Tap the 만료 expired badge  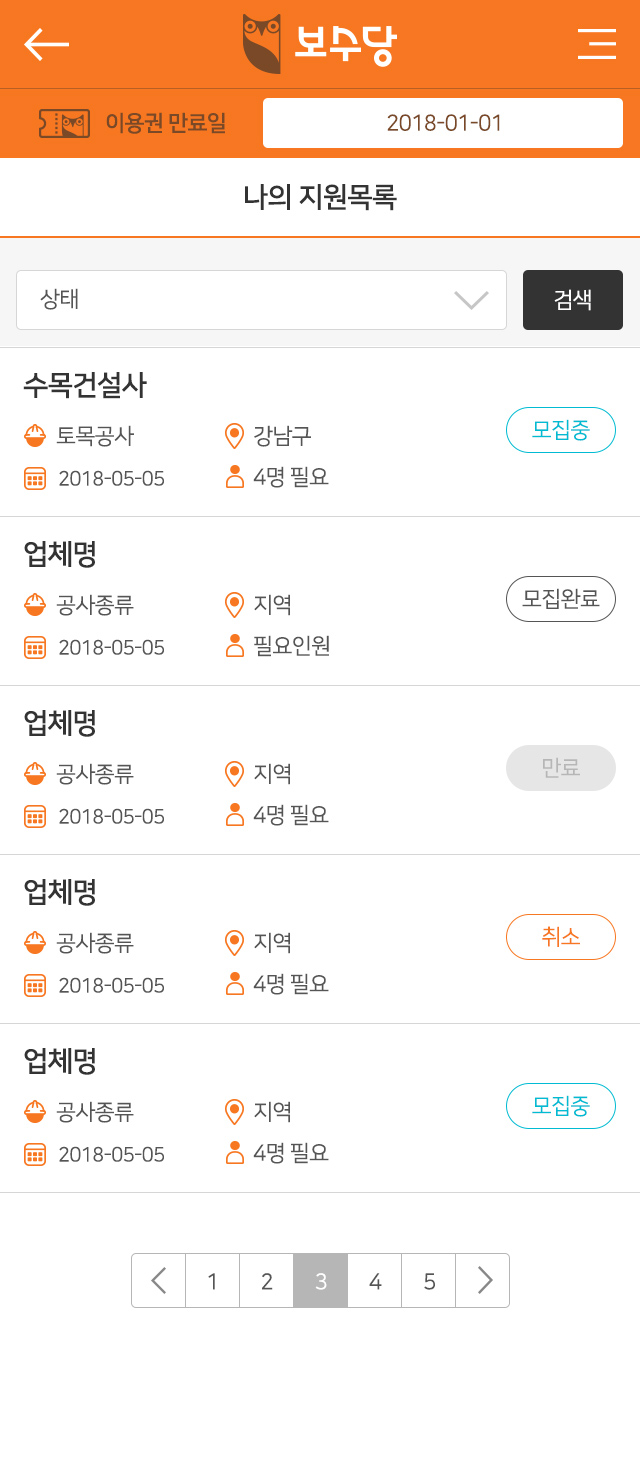click(561, 768)
